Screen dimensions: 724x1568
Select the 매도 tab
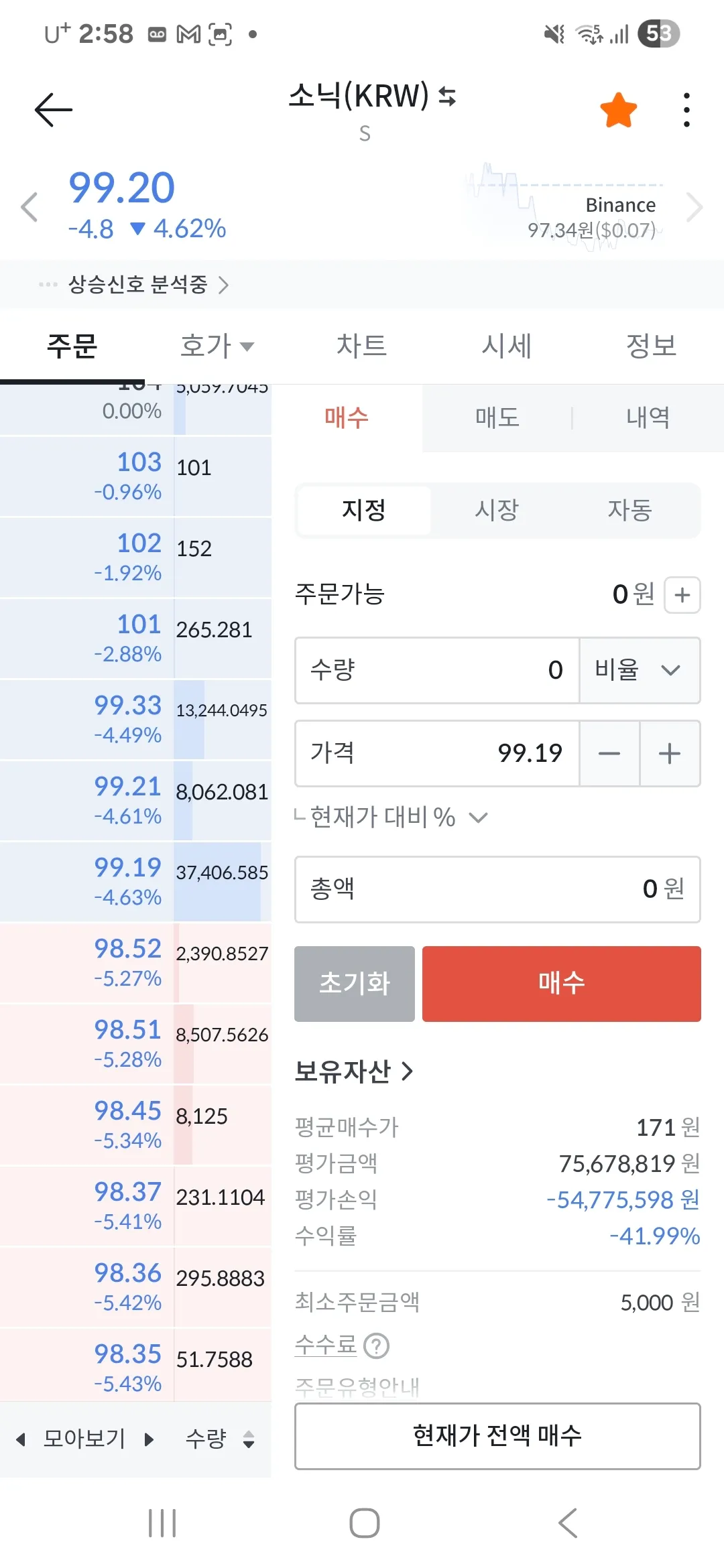tap(497, 417)
